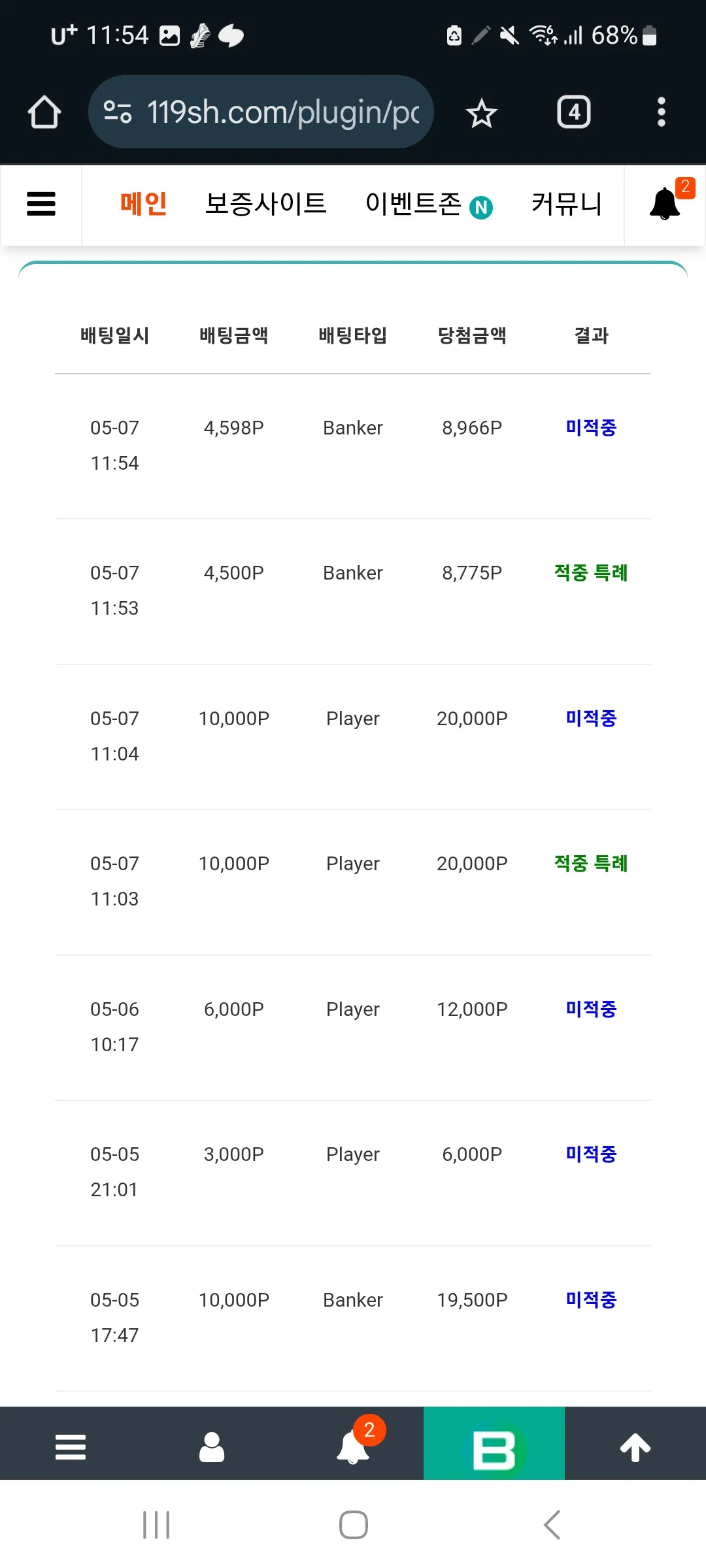Tap the green B button
This screenshot has width=706, height=1568.
tap(494, 1443)
